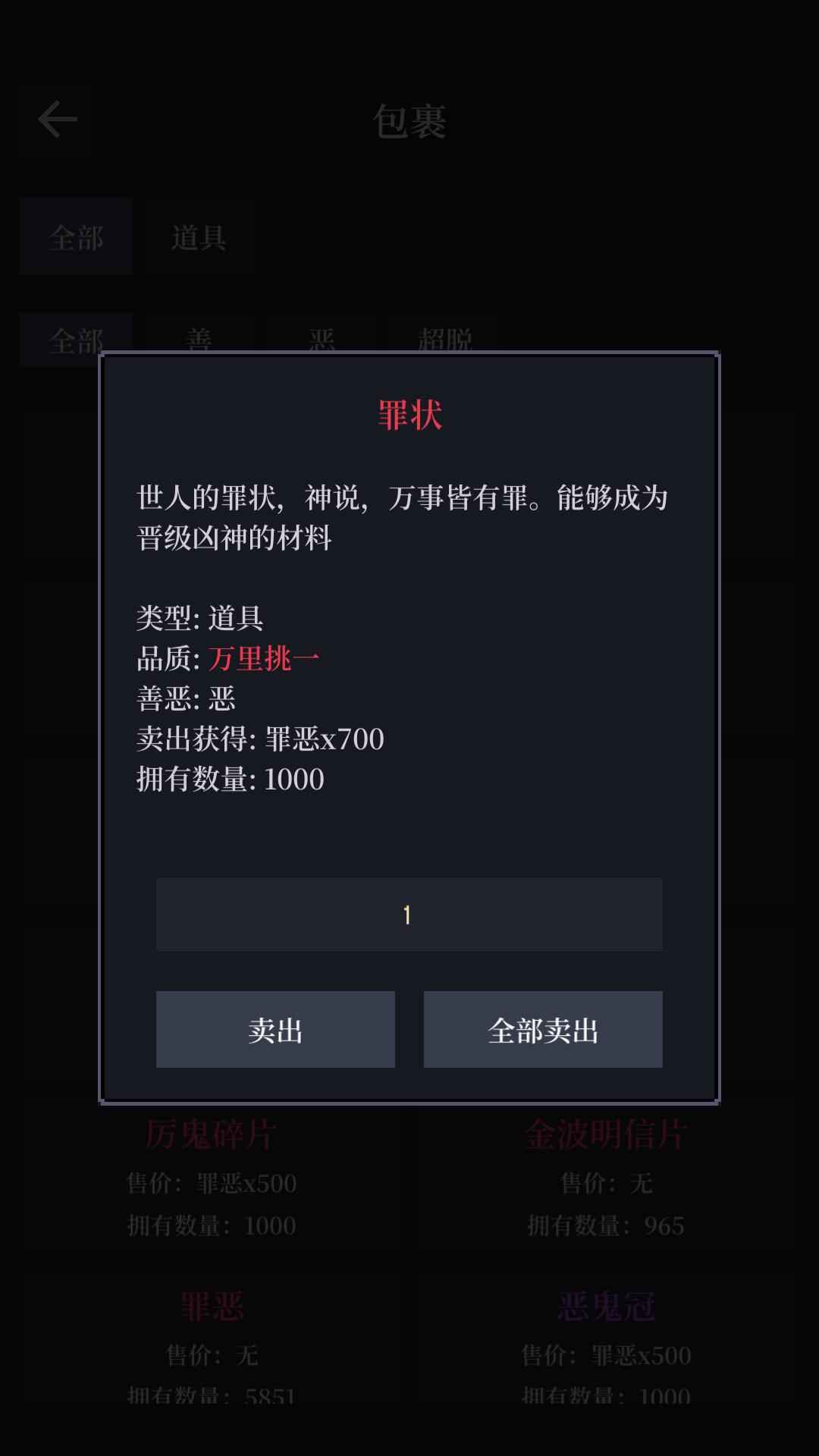
Task: Switch to the 道具 category tab
Action: (200, 237)
